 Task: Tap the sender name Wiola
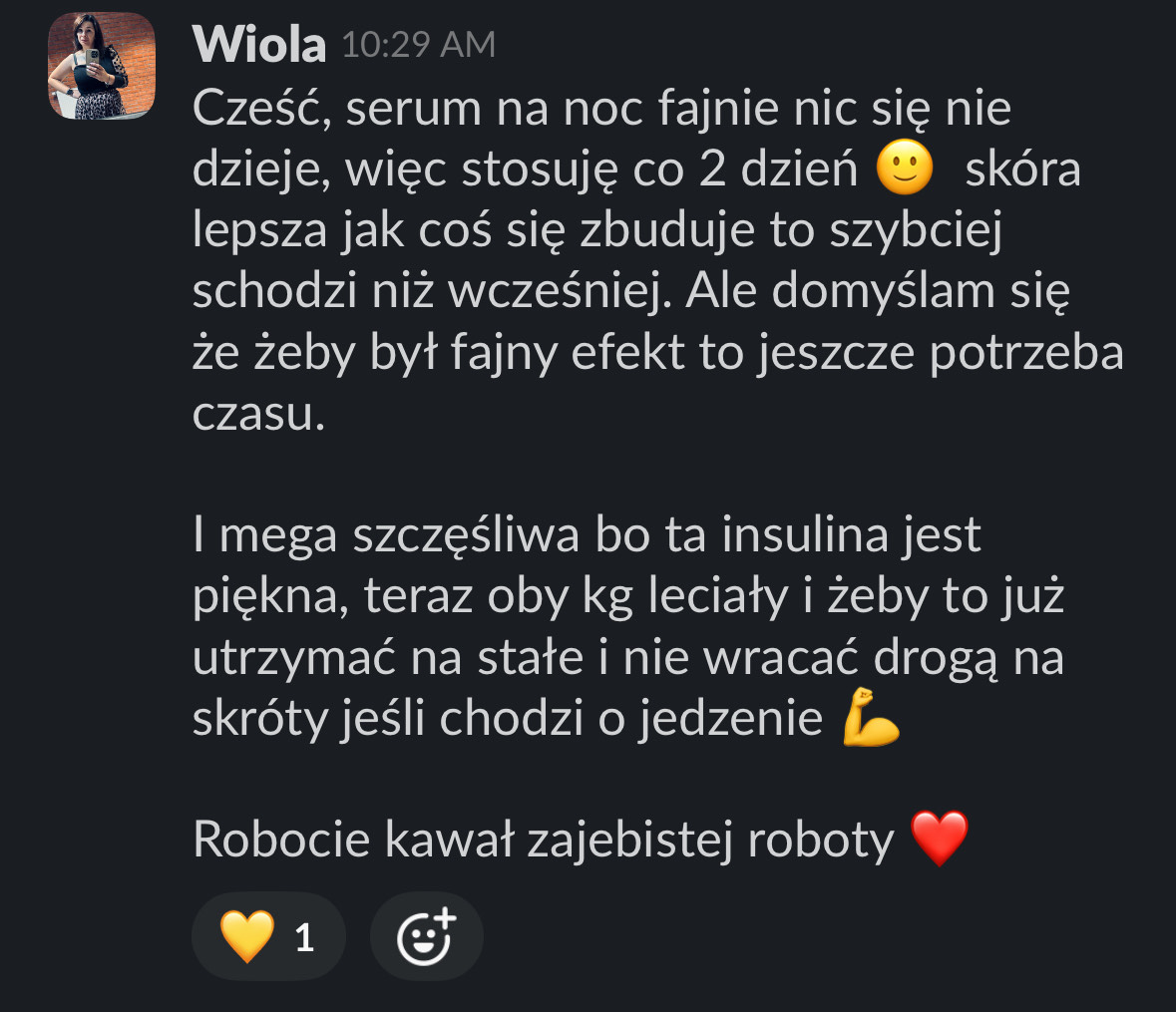259,45
